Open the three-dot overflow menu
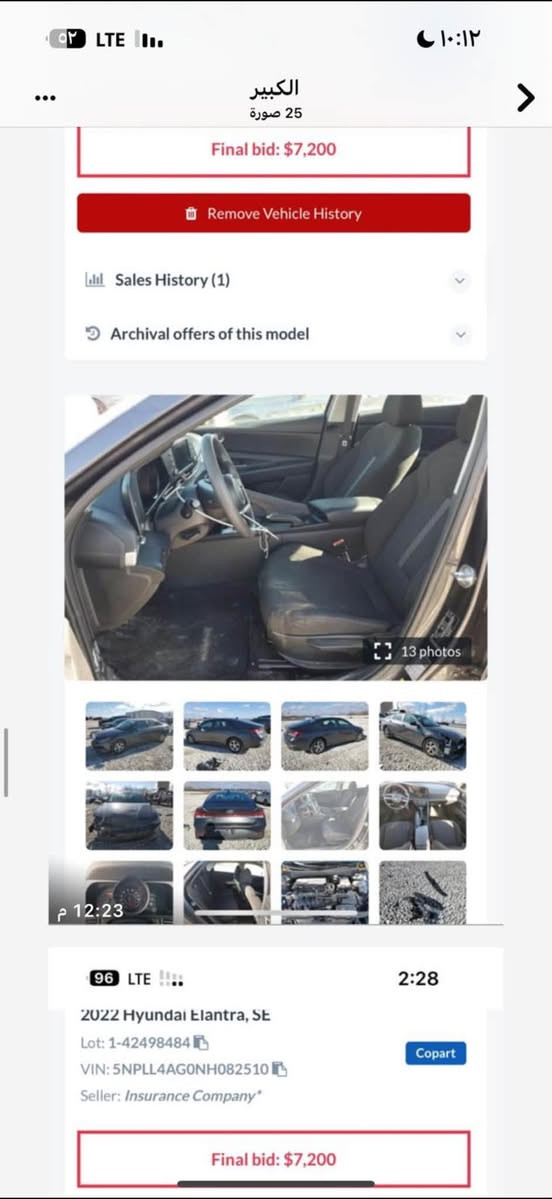This screenshot has width=552, height=1199. [45, 98]
